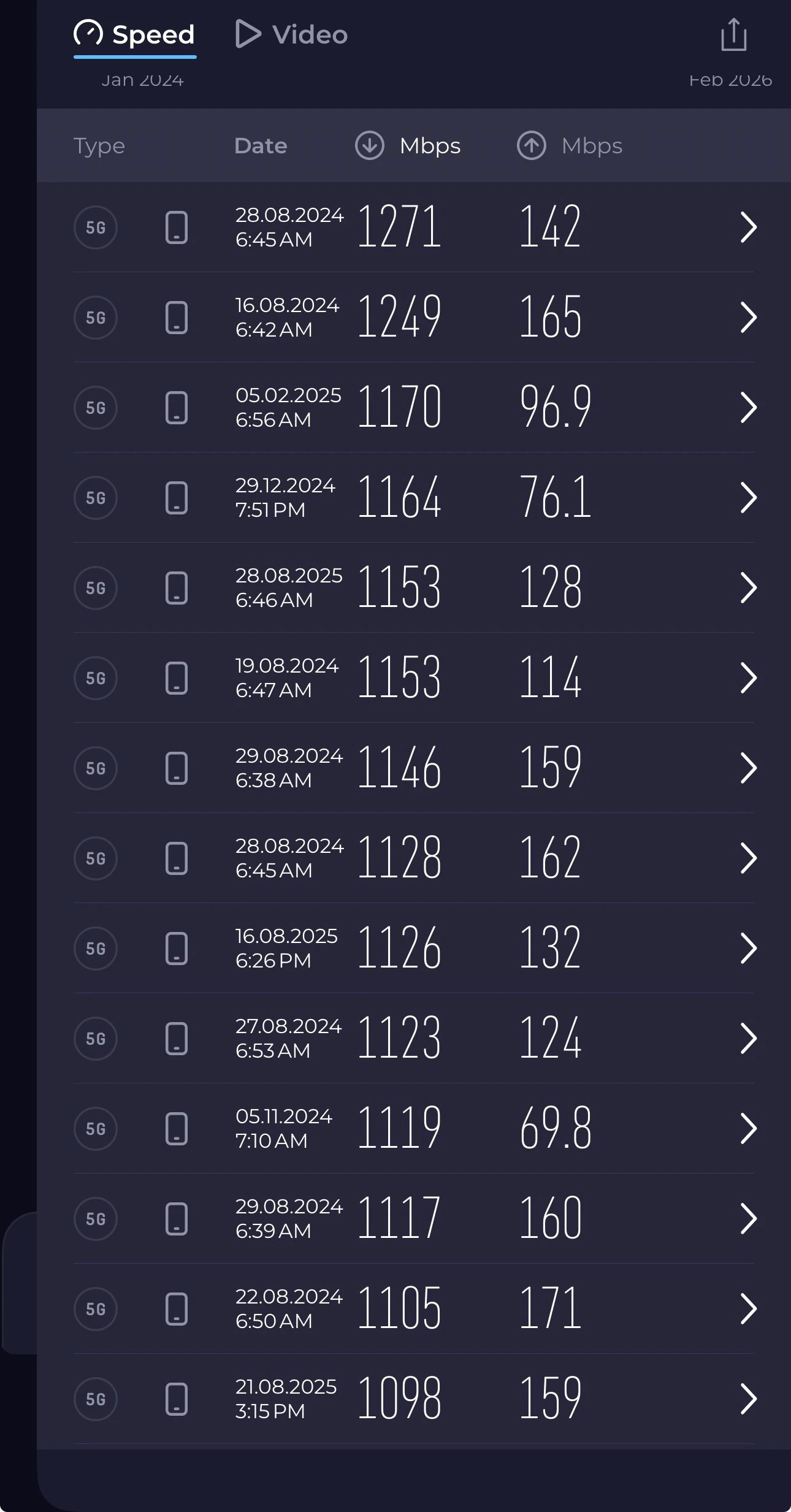Viewport: 791px width, 1512px height.
Task: Sort by upload Mbps column
Action: point(570,146)
